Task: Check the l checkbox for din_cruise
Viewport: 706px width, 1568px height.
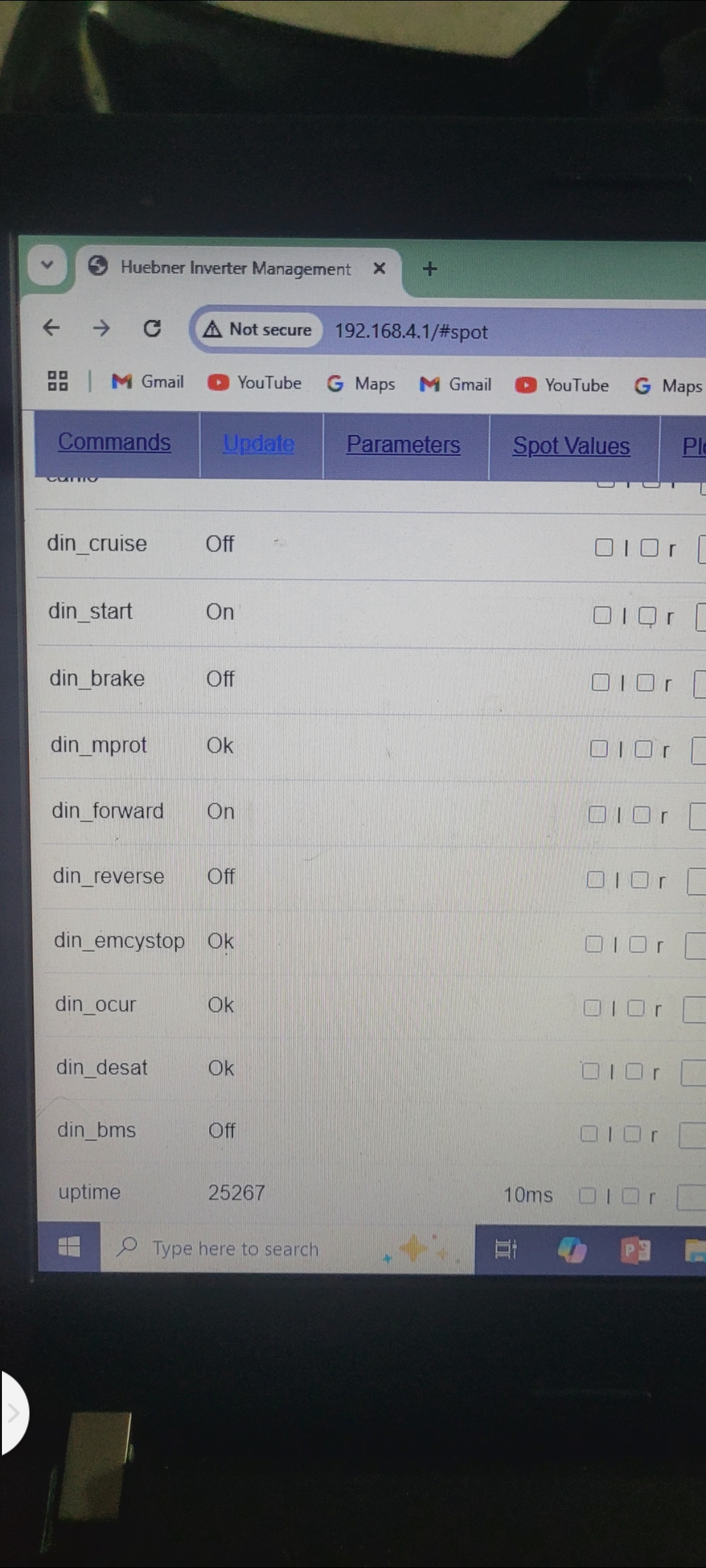Action: tap(603, 547)
